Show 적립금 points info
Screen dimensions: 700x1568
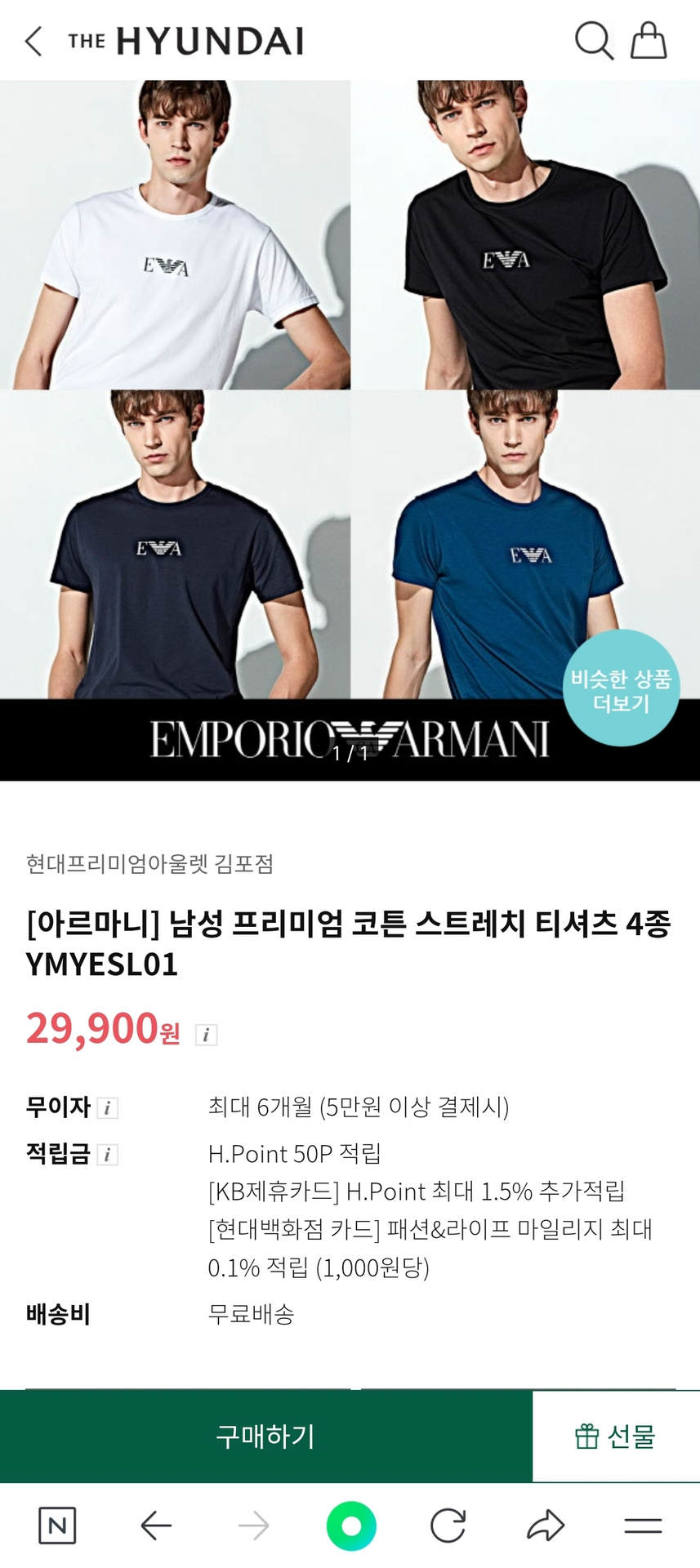pos(108,1155)
